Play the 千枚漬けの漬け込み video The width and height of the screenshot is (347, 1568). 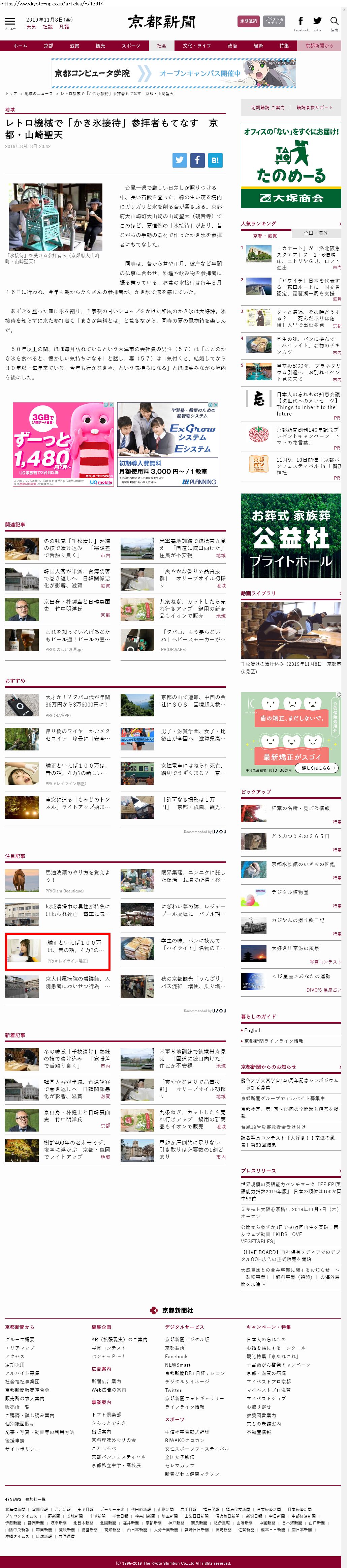coord(291,631)
